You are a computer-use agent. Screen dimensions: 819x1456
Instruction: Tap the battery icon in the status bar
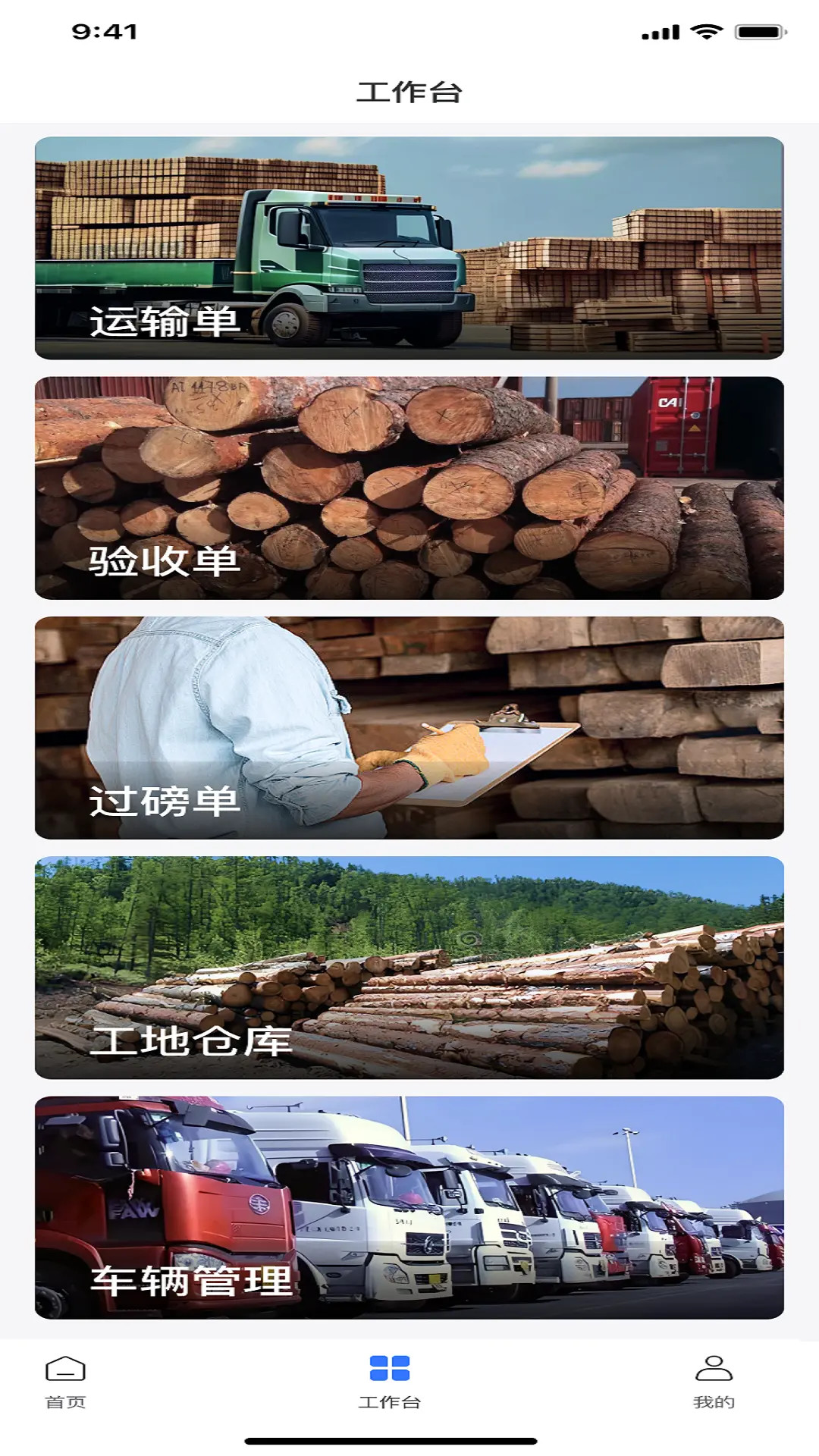point(758,31)
